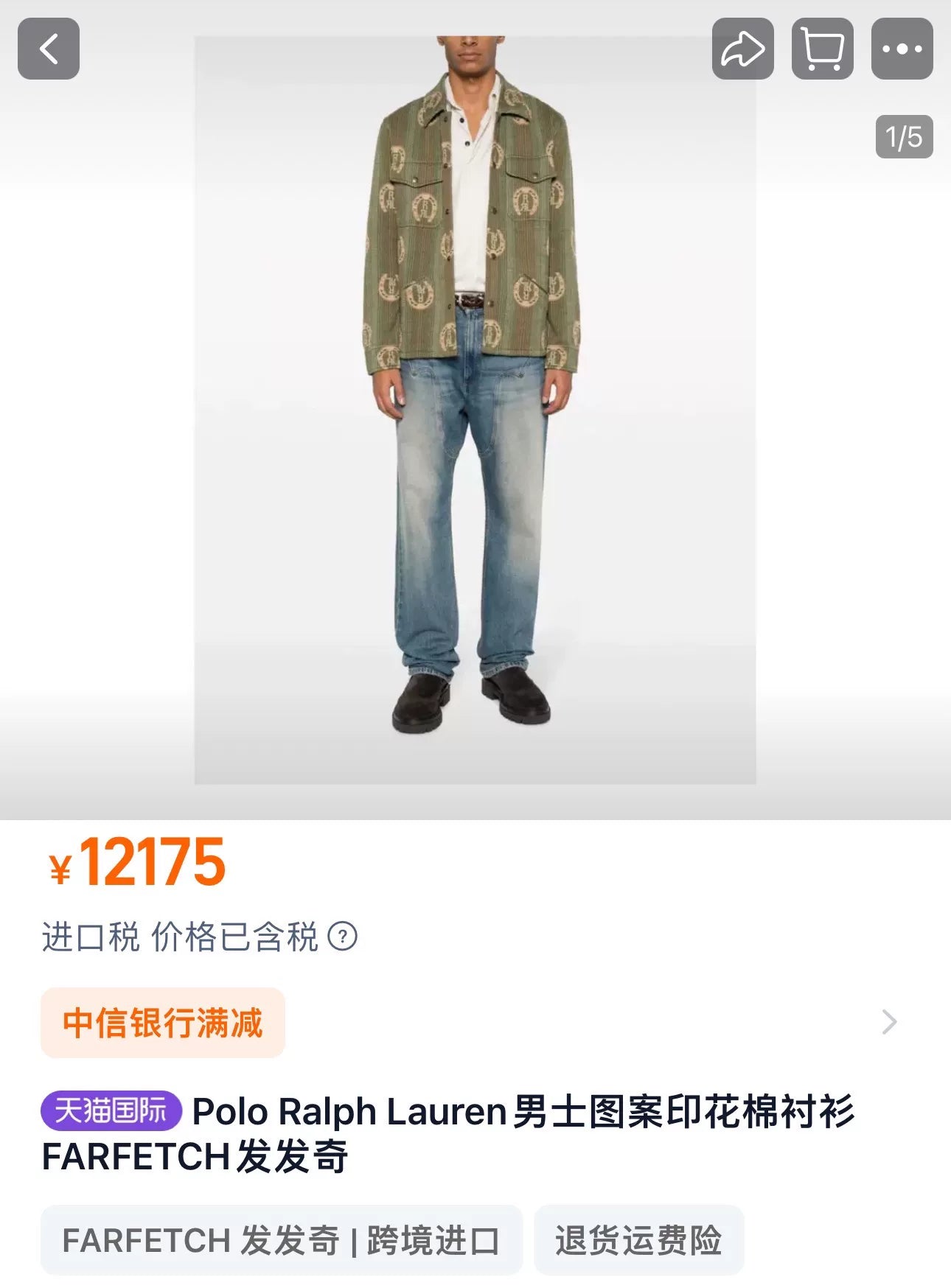The width and height of the screenshot is (951, 1288).
Task: Tap the 退货运费险 tag
Action: pos(638,1240)
